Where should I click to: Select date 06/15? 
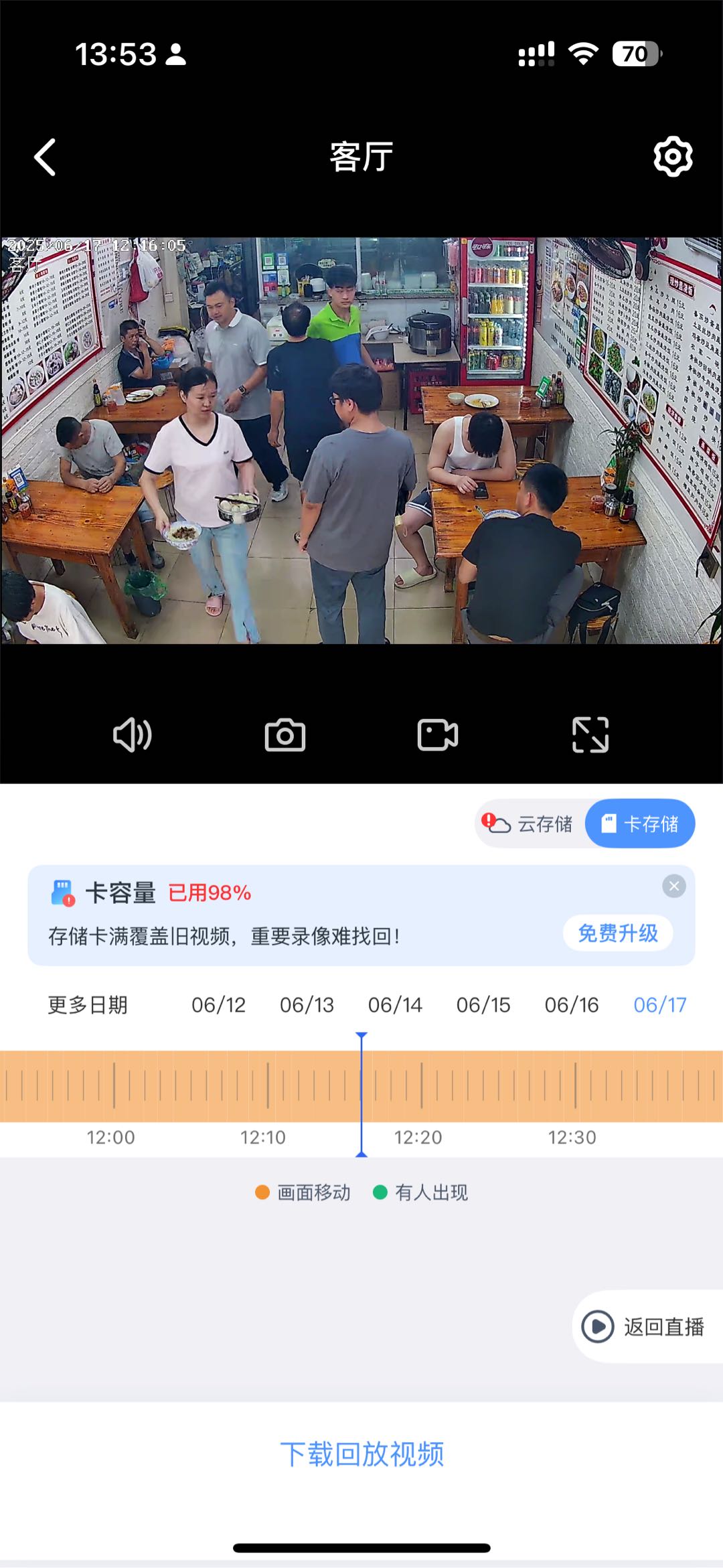pos(483,1005)
